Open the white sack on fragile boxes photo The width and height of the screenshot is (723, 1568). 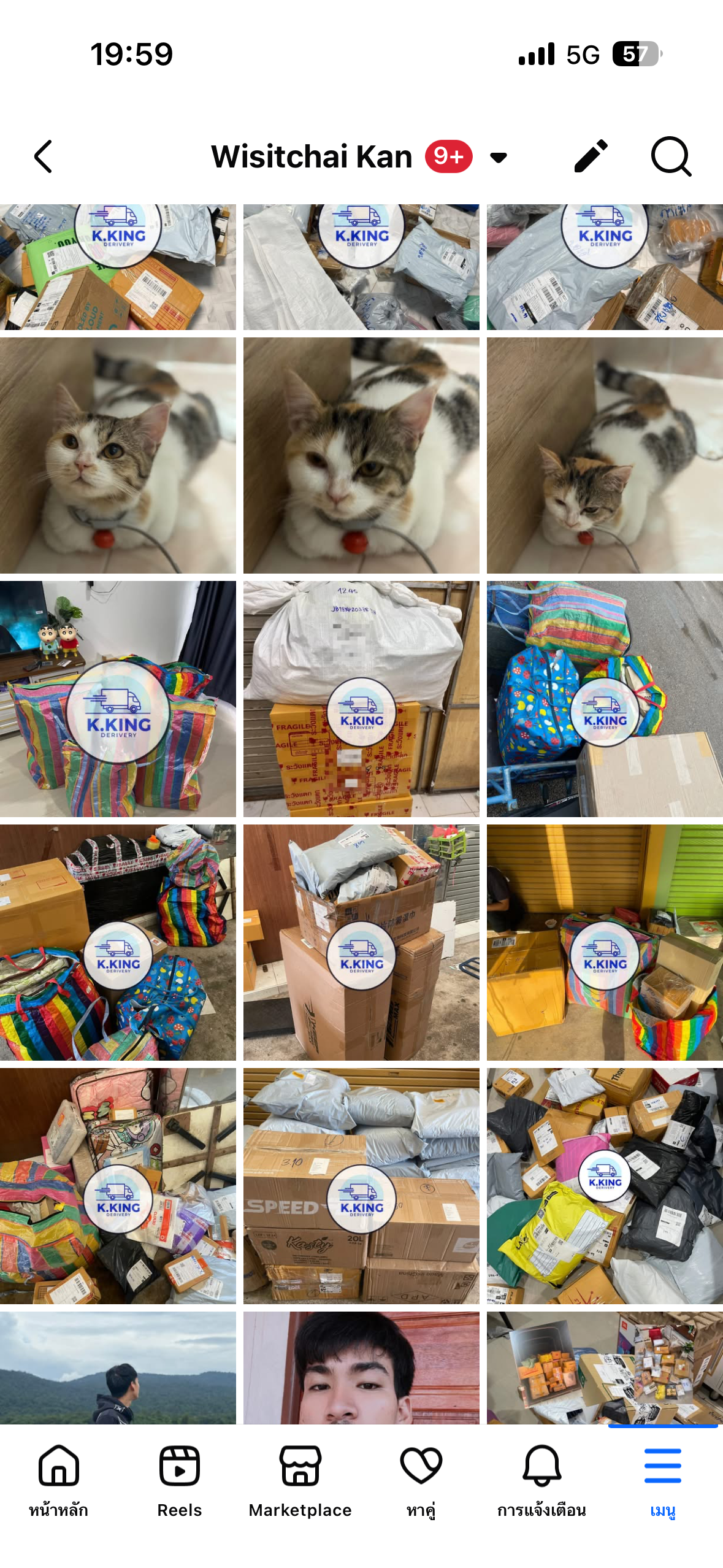pos(361,699)
